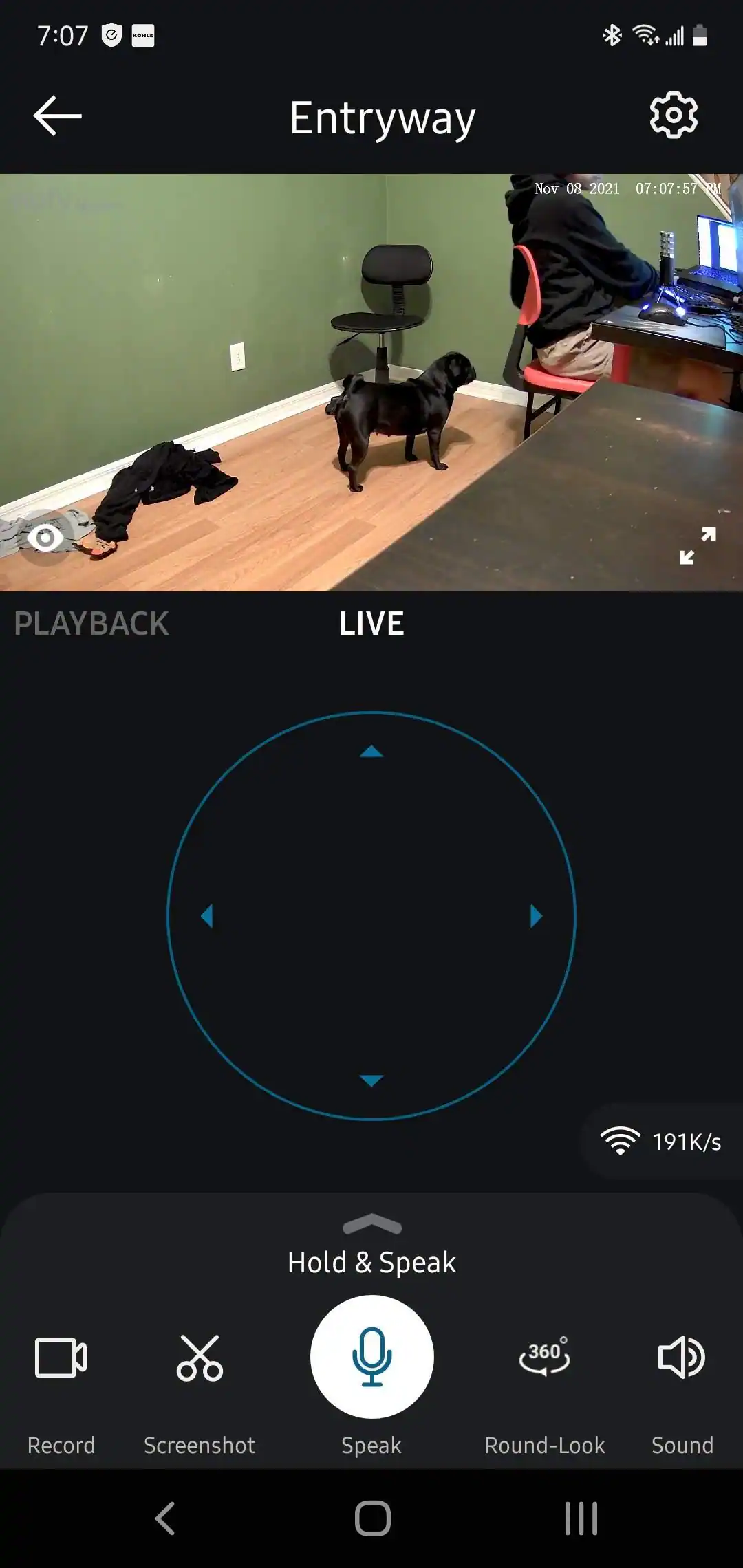Screen dimensions: 743x1568
Task: Tap the Speak microphone button
Action: point(371,1356)
